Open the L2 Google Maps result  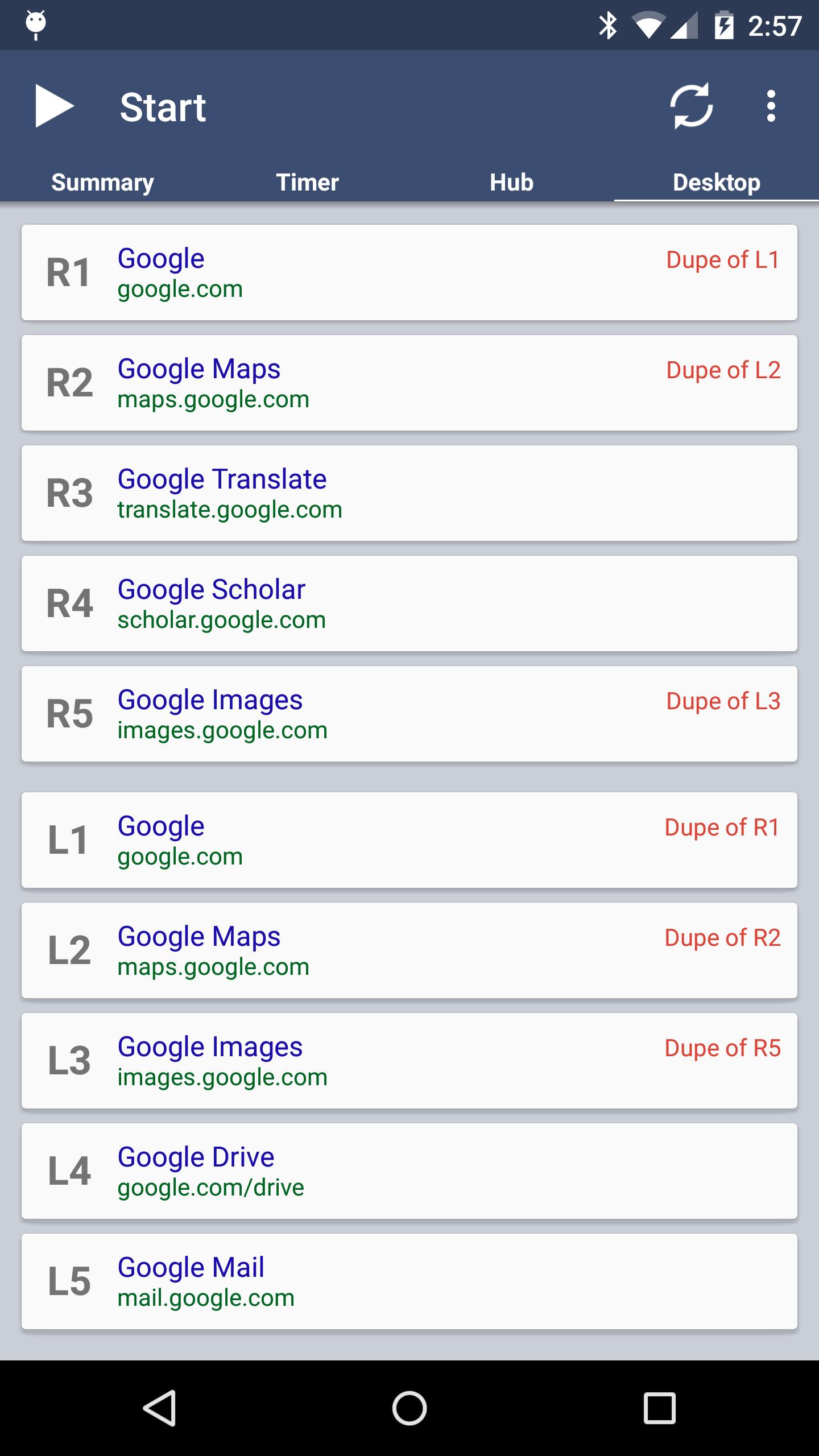409,950
